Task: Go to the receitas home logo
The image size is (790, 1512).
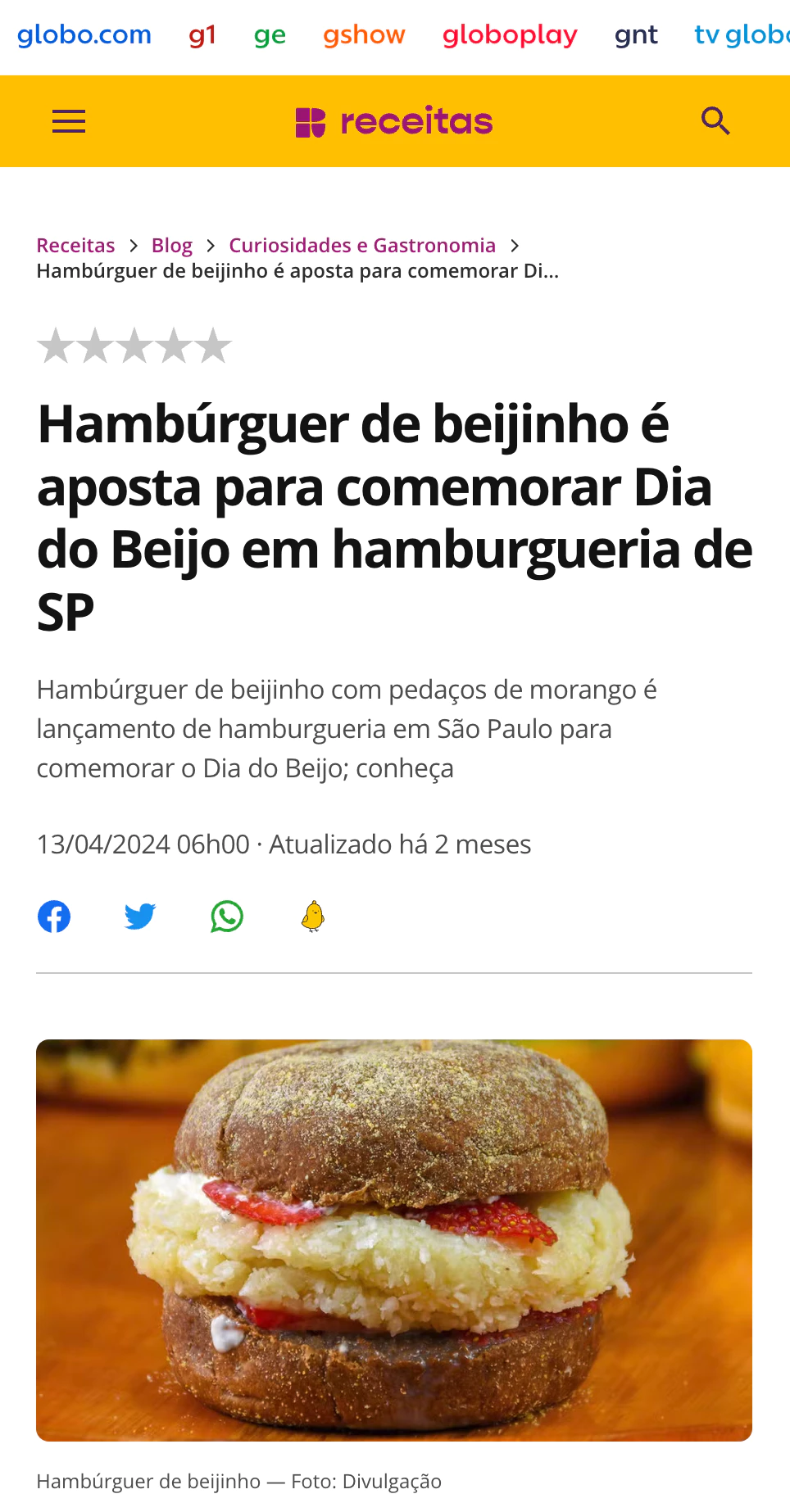Action: click(x=394, y=121)
